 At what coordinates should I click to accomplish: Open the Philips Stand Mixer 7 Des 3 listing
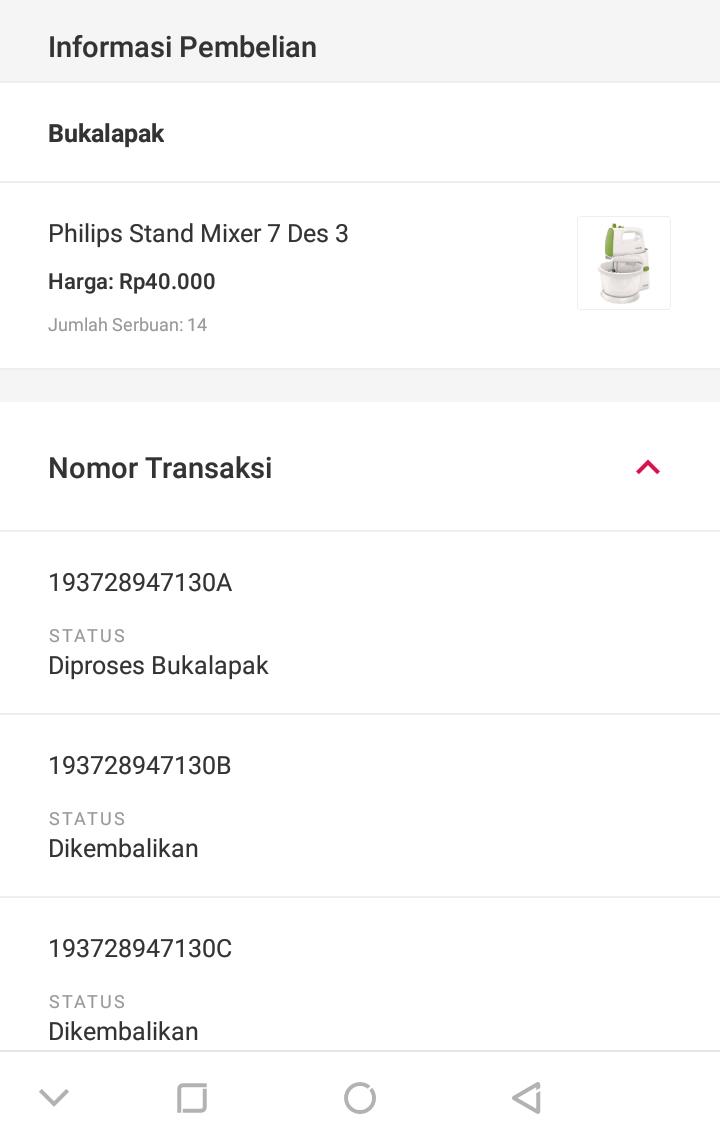197,233
